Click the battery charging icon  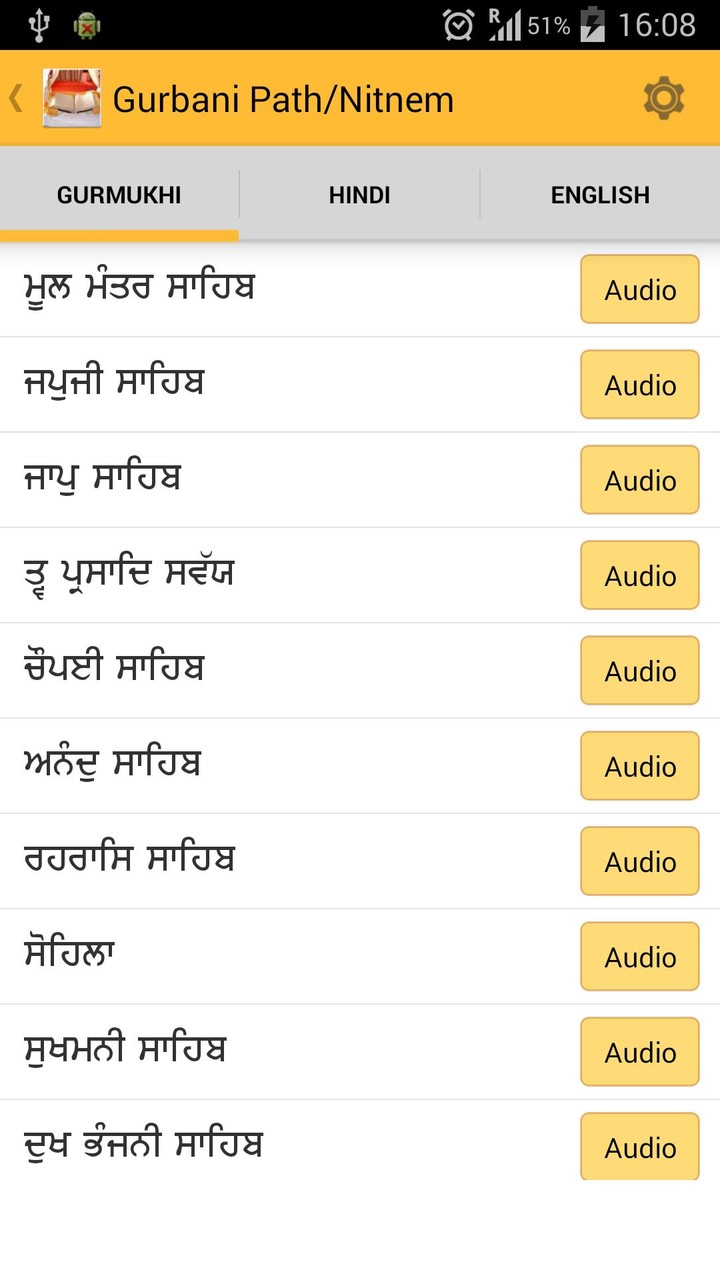pyautogui.click(x=592, y=23)
